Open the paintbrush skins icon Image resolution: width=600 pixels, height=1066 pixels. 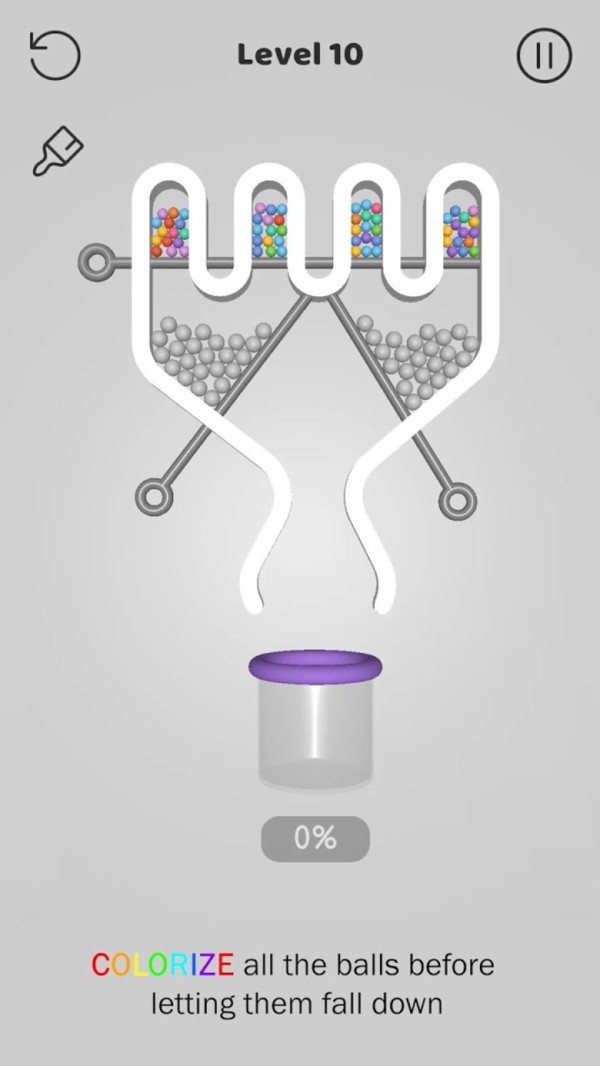(57, 152)
